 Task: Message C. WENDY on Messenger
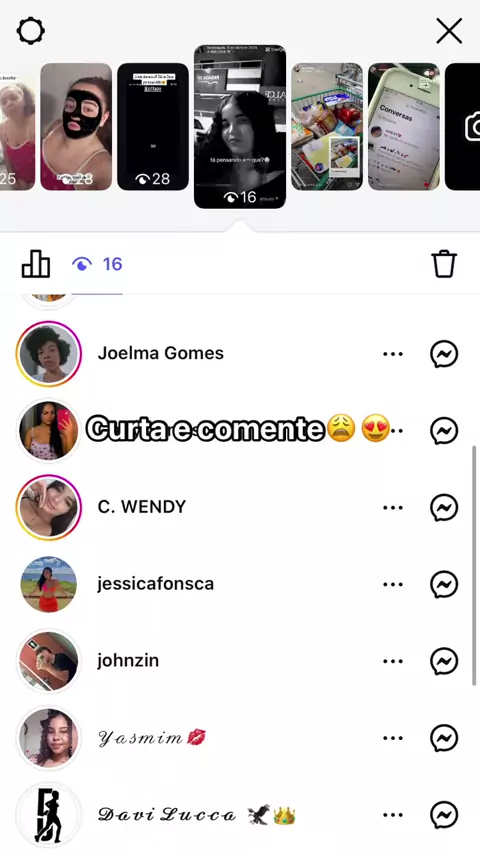coord(444,508)
